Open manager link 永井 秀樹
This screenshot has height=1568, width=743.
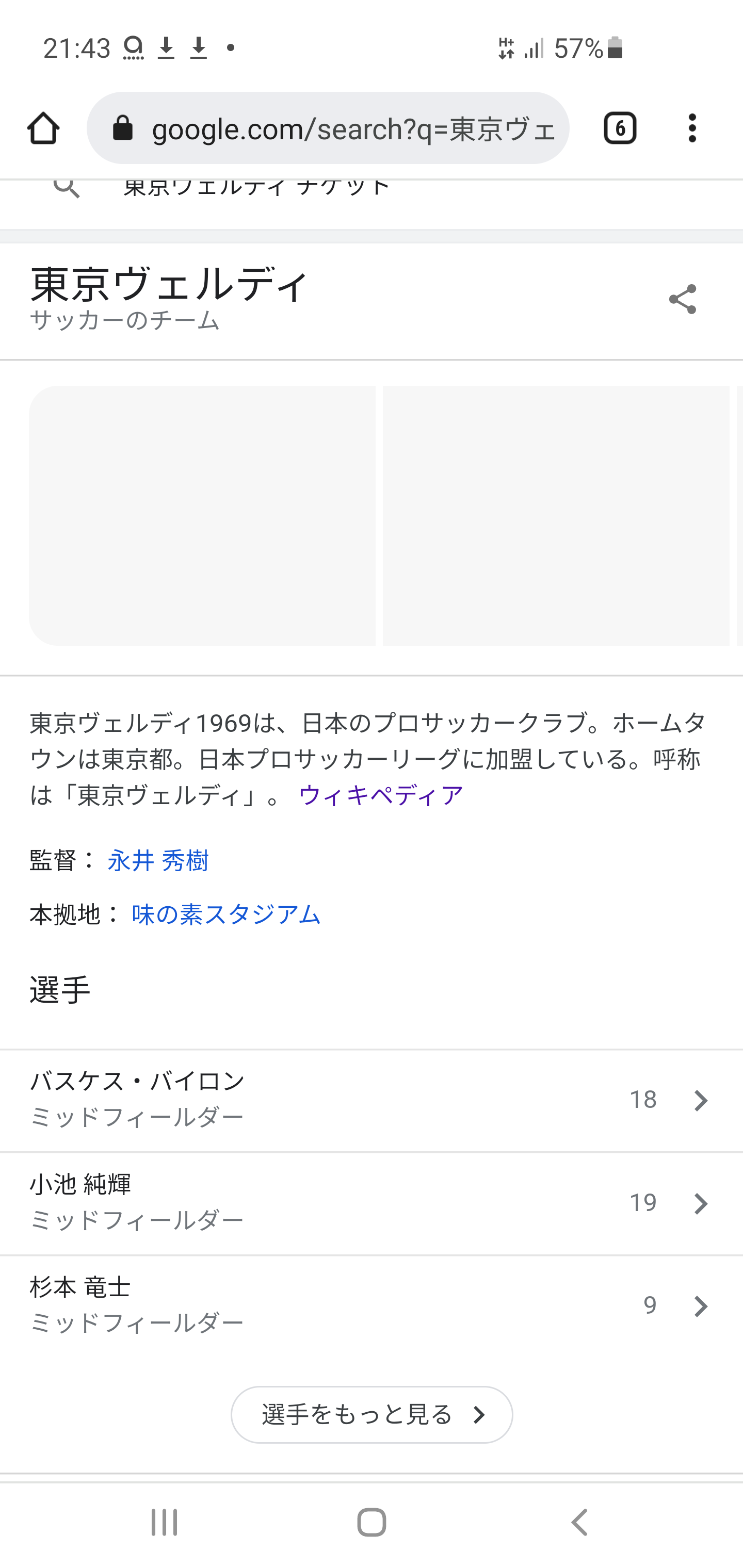[x=158, y=861]
